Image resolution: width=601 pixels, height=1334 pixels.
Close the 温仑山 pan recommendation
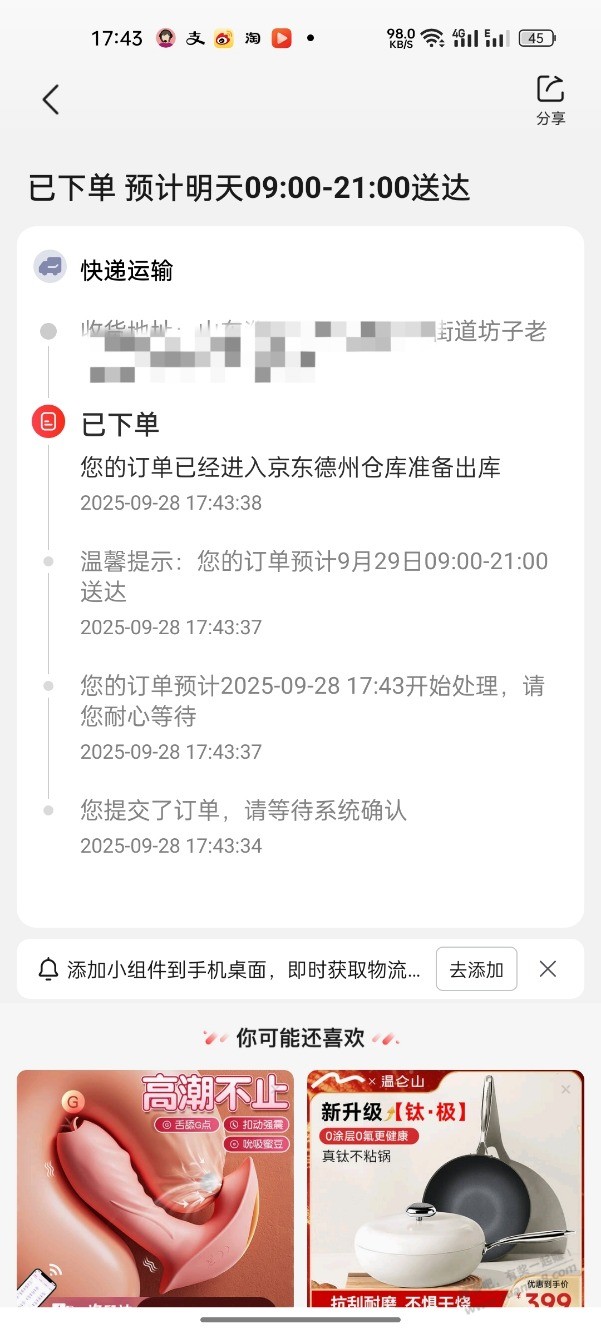point(566,1089)
